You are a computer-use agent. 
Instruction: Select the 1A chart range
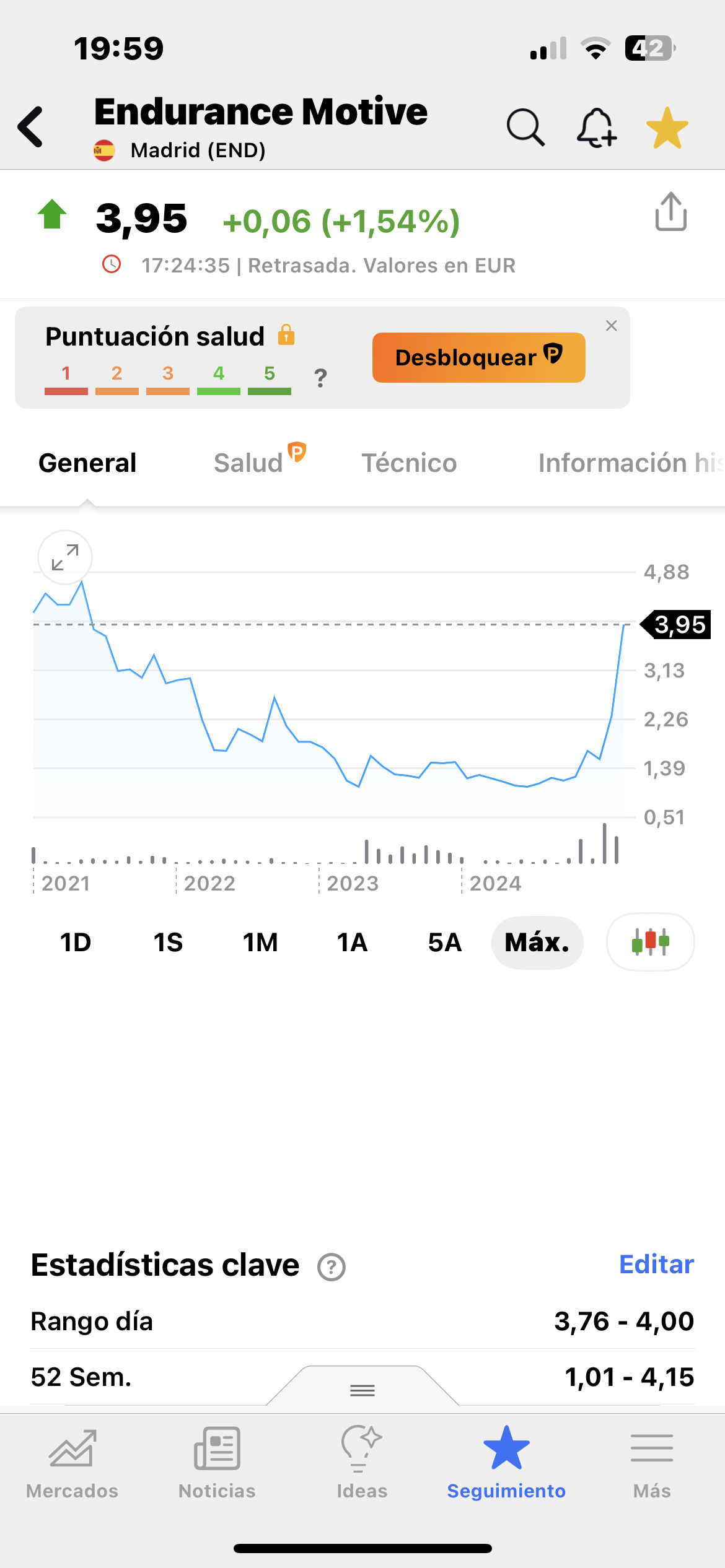tap(352, 943)
